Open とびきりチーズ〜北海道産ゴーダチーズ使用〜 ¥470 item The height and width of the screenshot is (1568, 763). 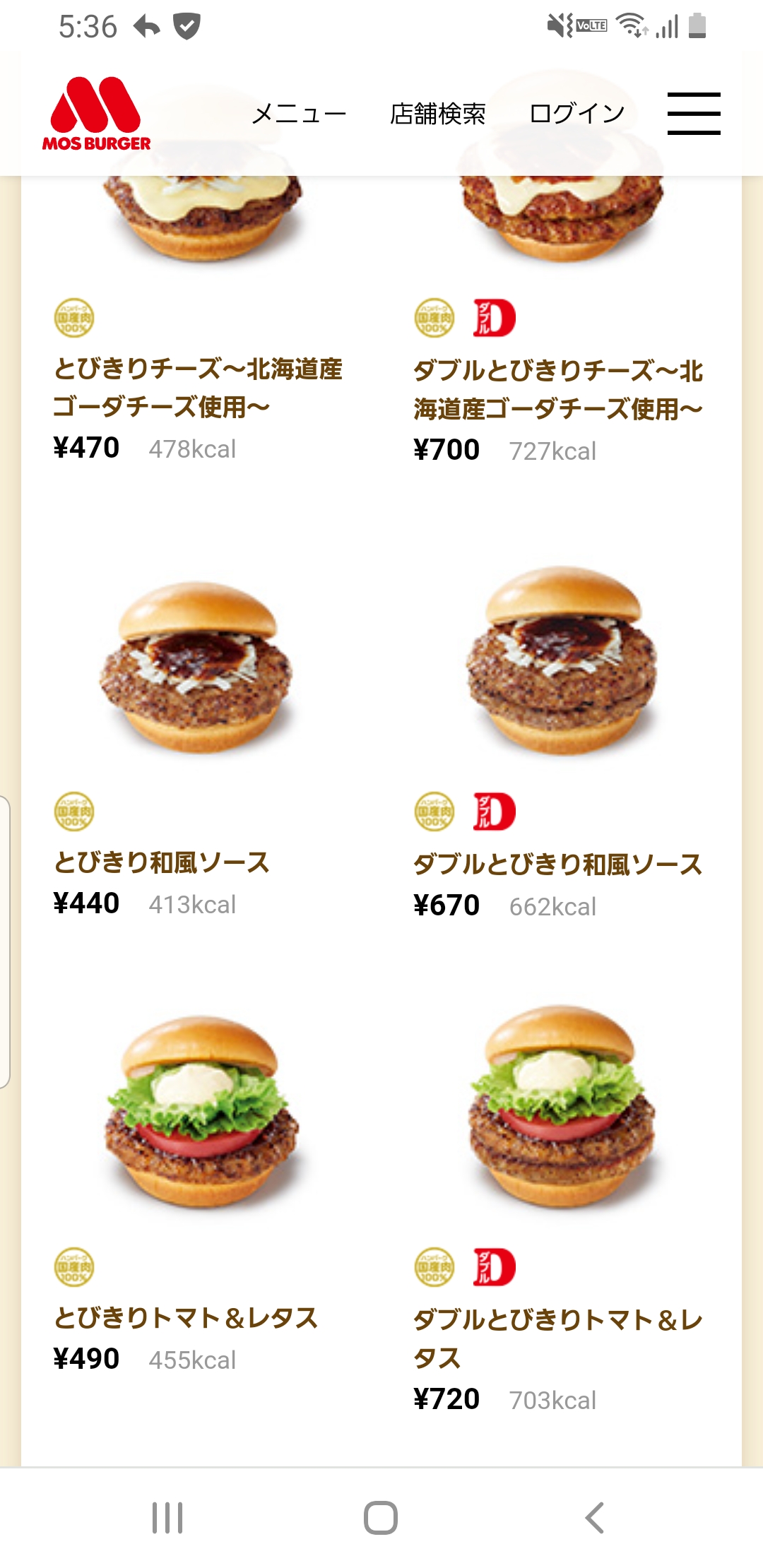click(198, 387)
